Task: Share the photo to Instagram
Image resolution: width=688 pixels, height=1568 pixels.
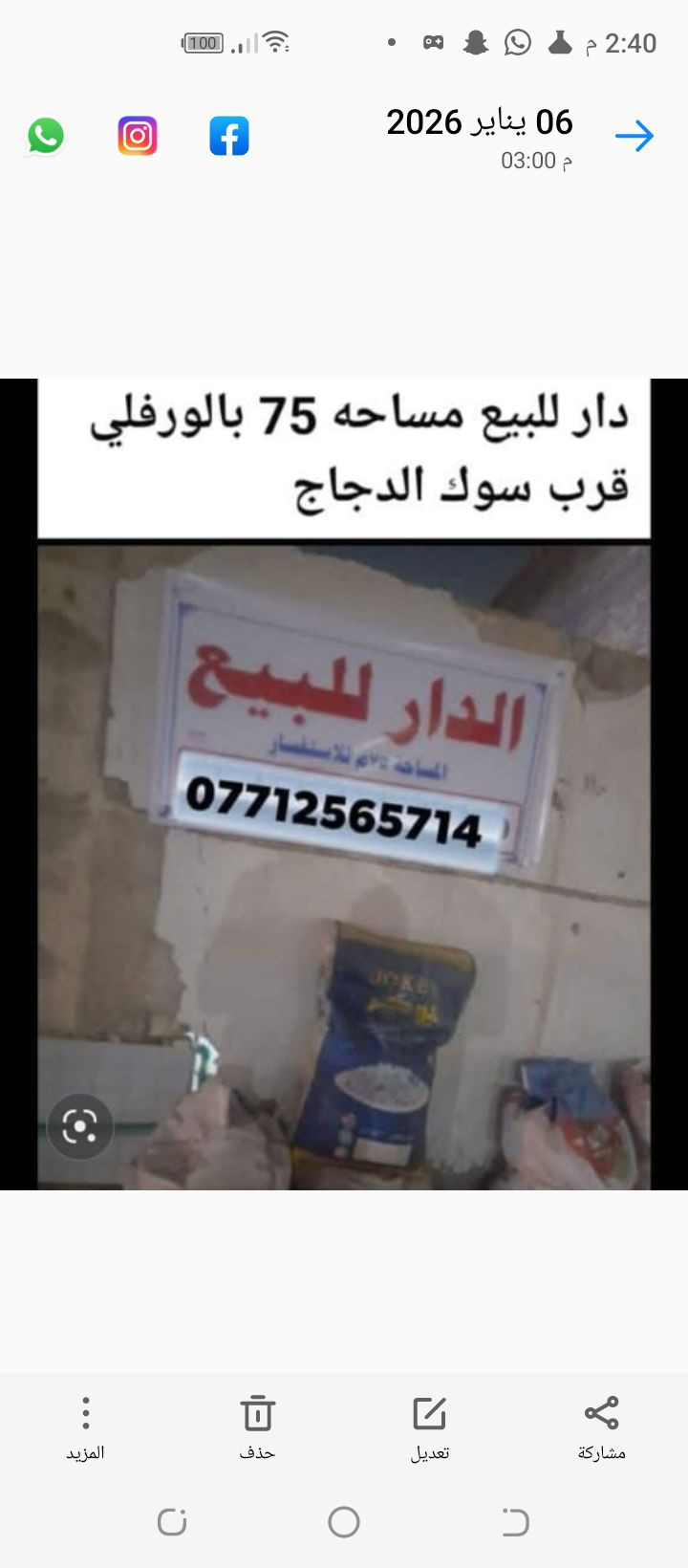Action: [138, 137]
